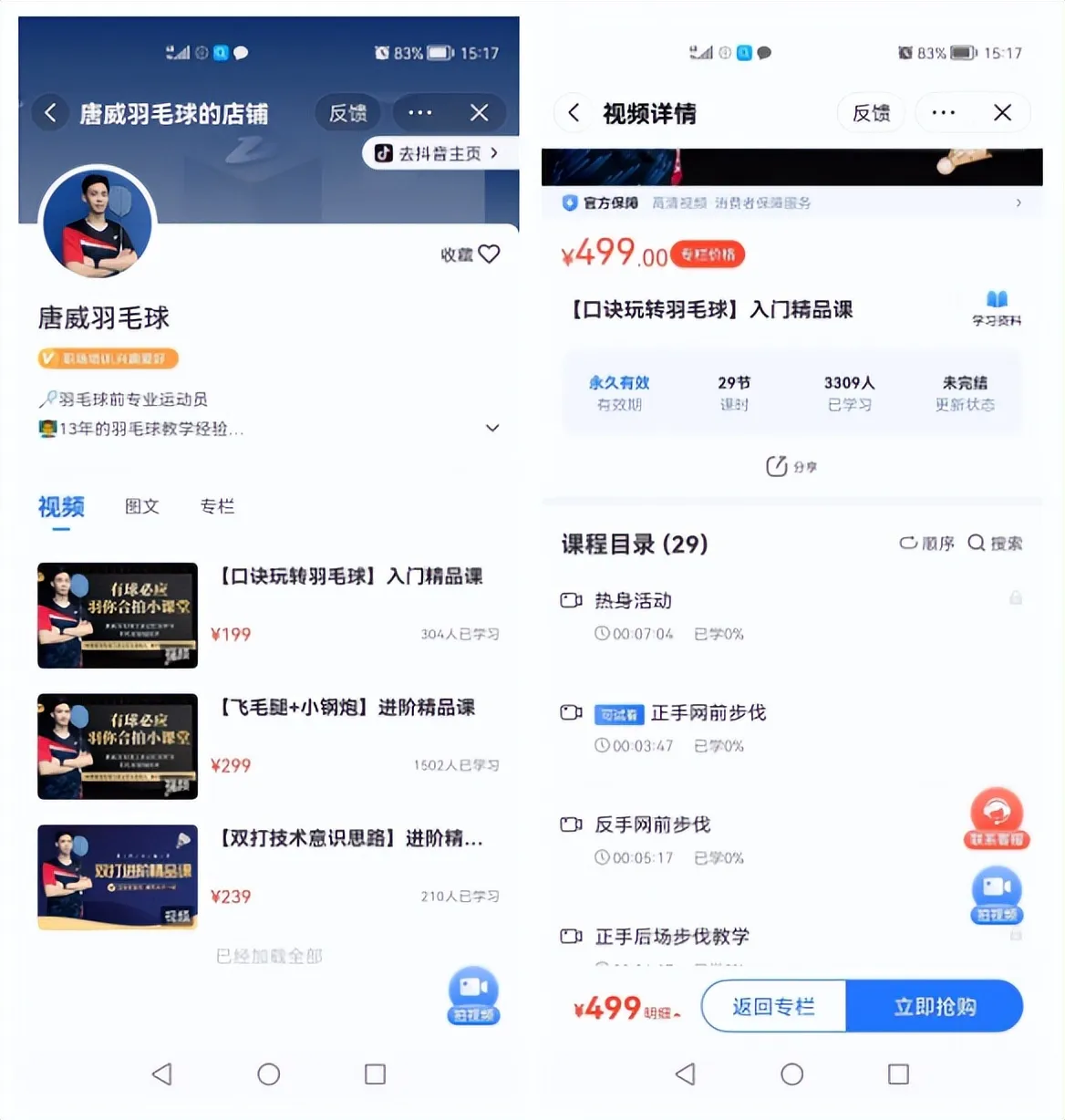The height and width of the screenshot is (1120, 1065).
Task: Open the three-dot more options menu
Action: pyautogui.click(x=943, y=112)
